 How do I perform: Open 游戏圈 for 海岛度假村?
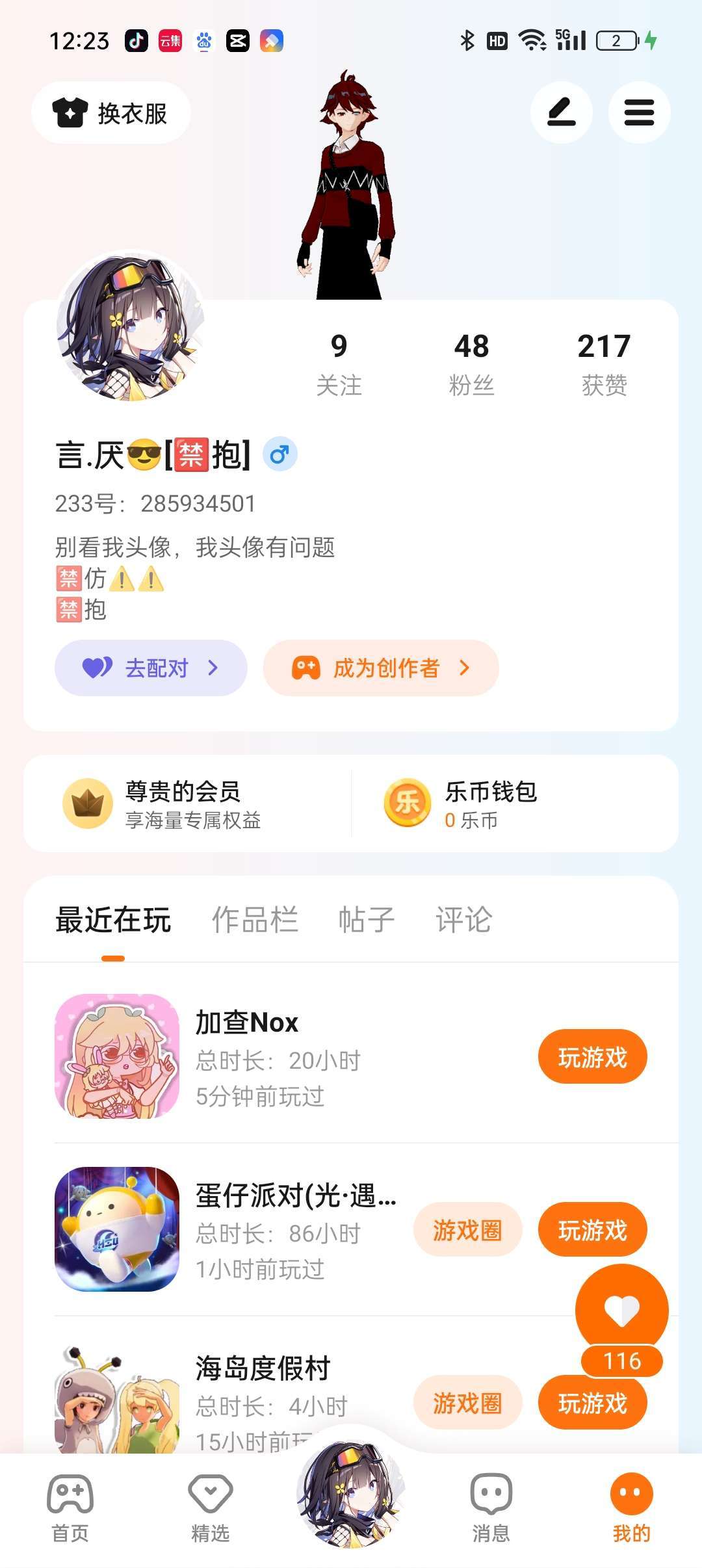click(467, 1403)
